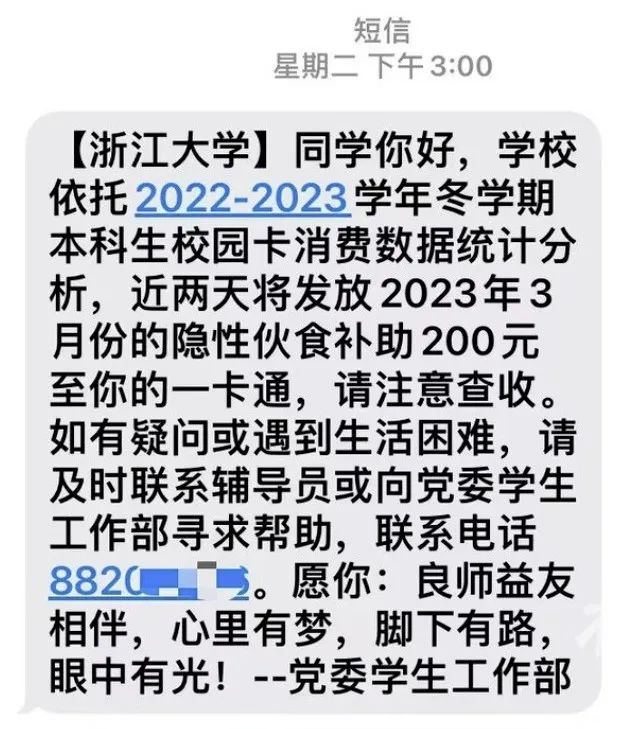This screenshot has height=729, width=634.
Task: Tap the underlined 2022-2023 date link
Action: (242, 196)
